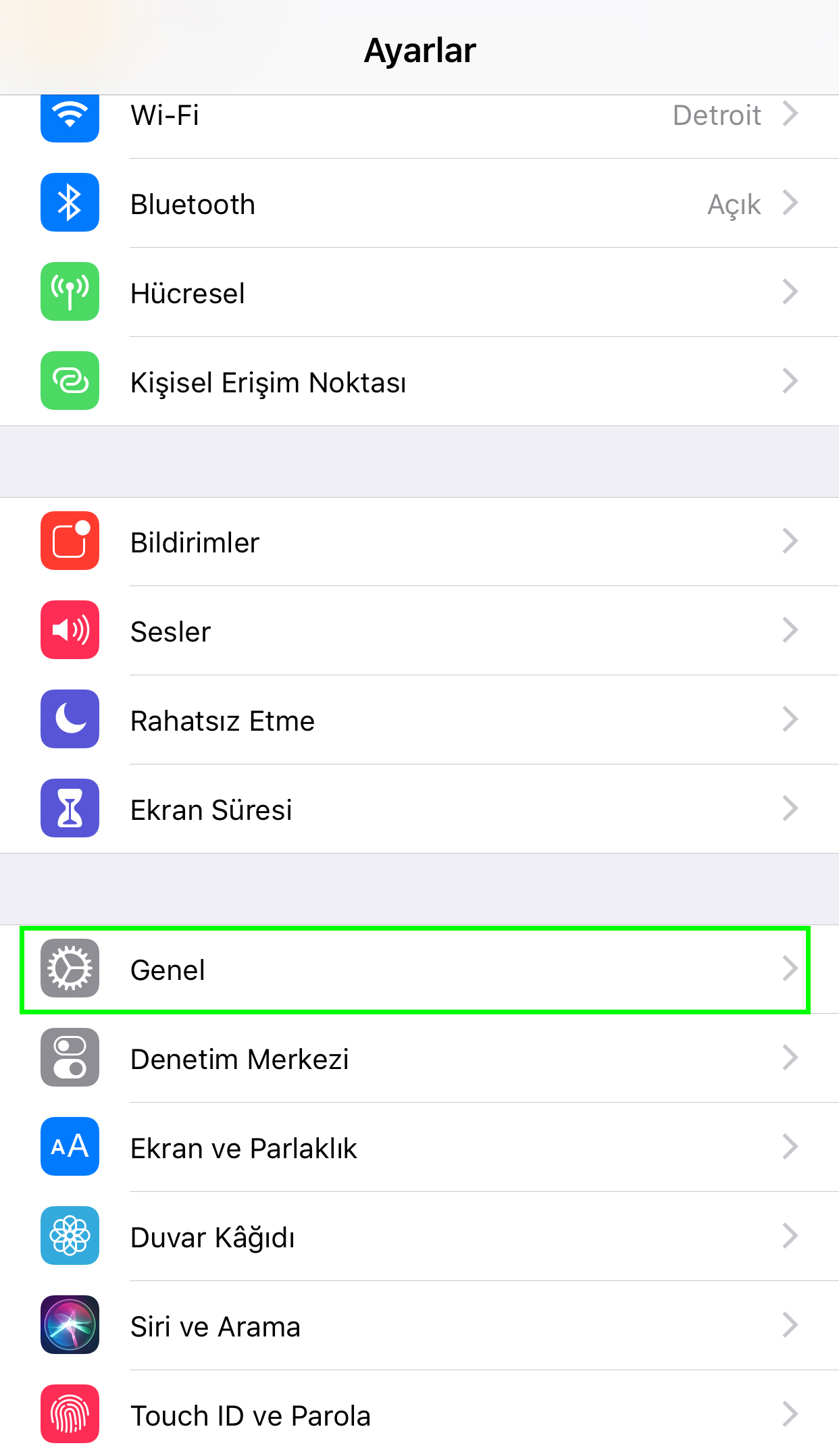Tap the Sesler speaker icon
The width and height of the screenshot is (839, 1456).
click(70, 630)
